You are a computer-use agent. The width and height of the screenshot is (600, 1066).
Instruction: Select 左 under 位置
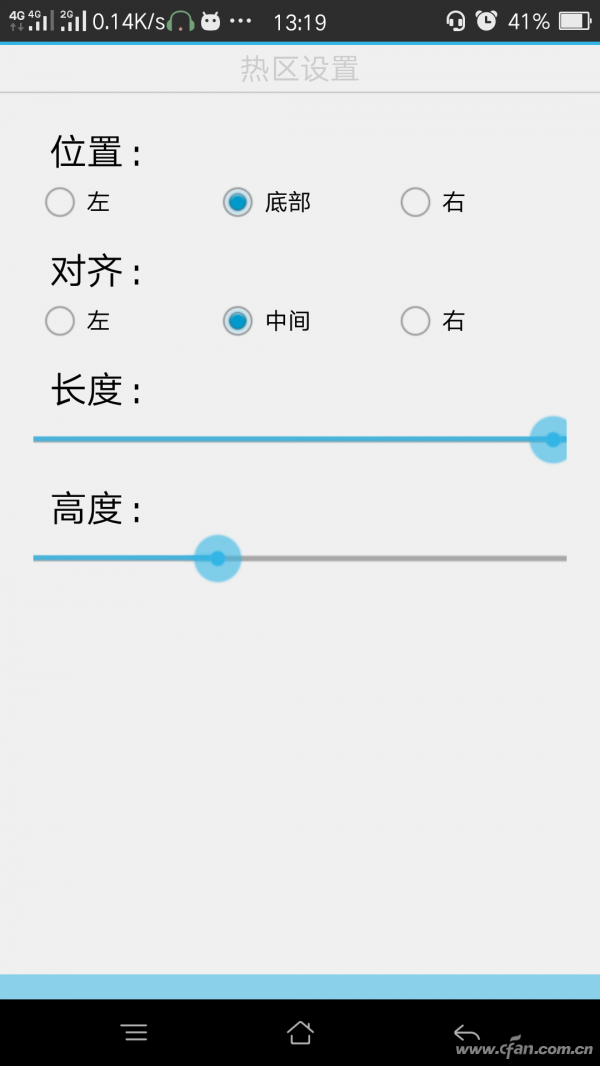click(x=60, y=202)
